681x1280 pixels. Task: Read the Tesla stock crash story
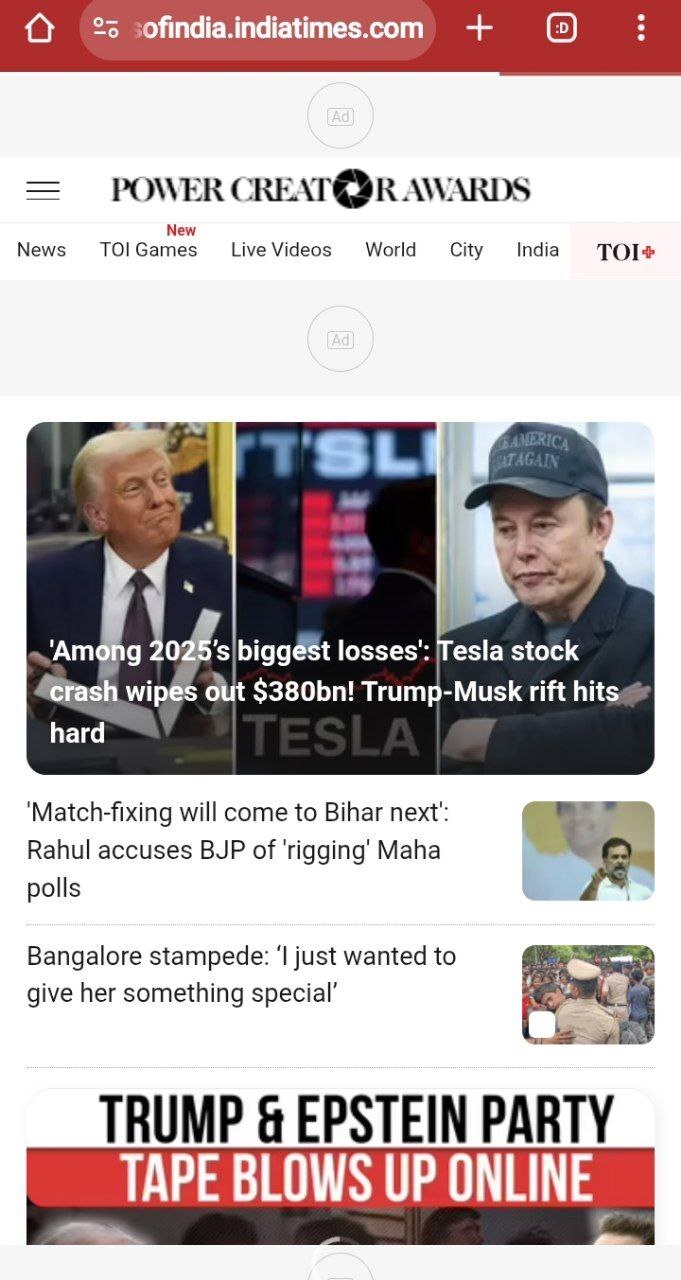[340, 598]
